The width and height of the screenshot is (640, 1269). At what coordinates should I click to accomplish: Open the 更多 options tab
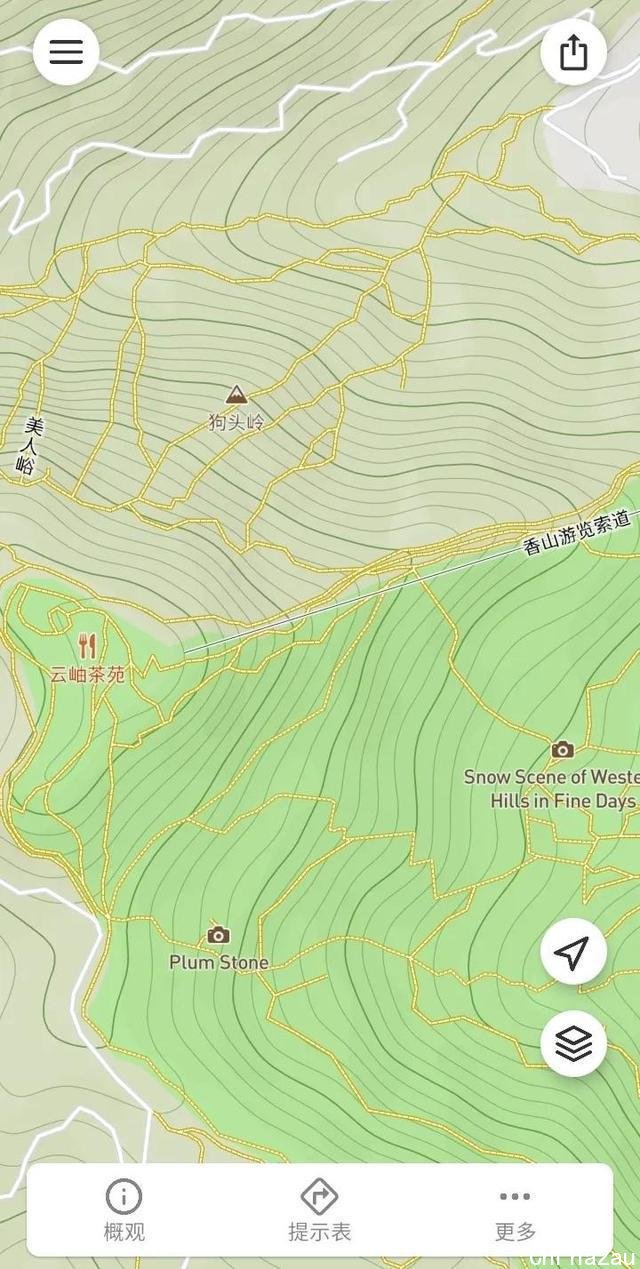click(x=515, y=1210)
